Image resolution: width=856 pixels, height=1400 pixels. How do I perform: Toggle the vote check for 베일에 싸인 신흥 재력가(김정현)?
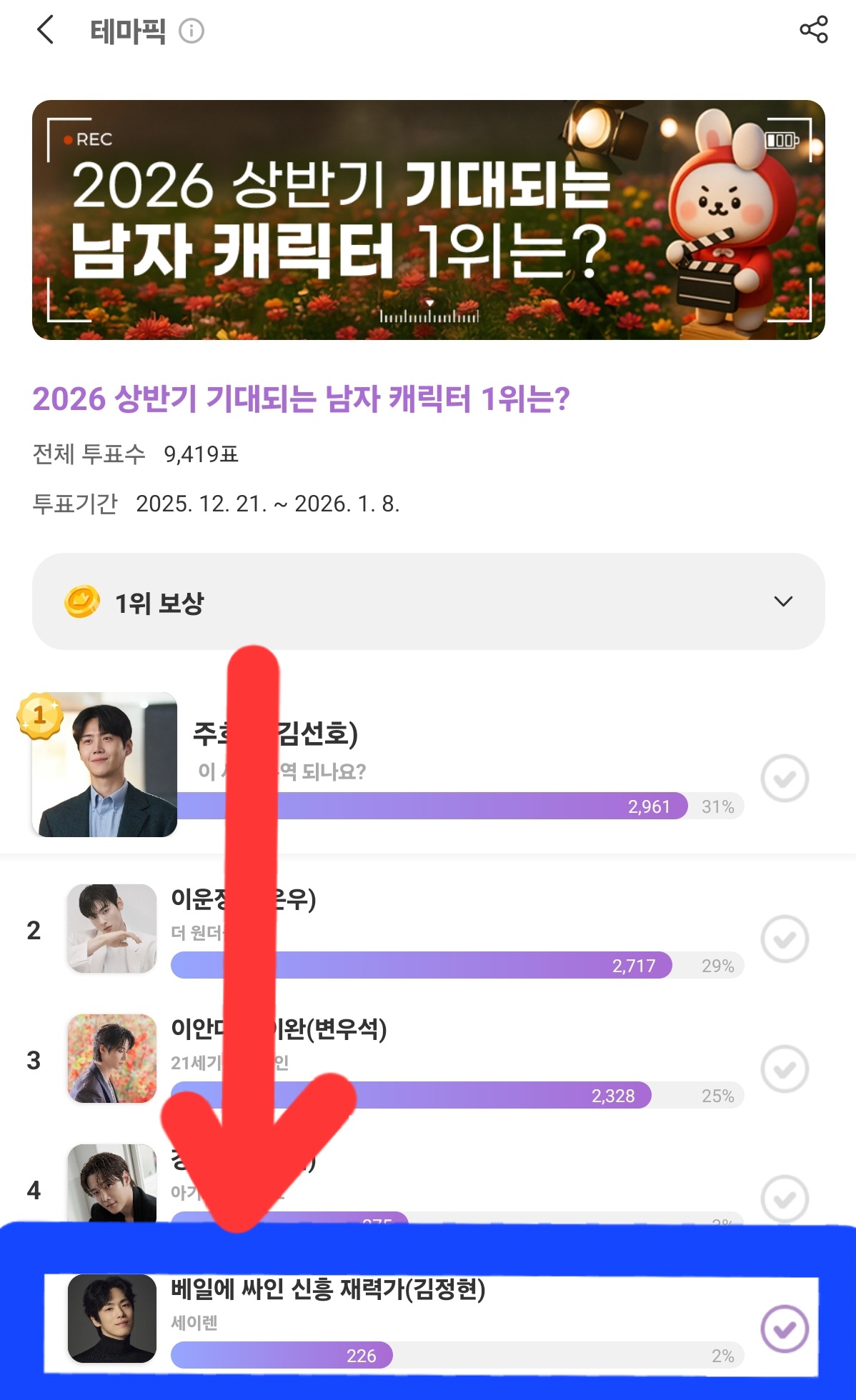785,1329
